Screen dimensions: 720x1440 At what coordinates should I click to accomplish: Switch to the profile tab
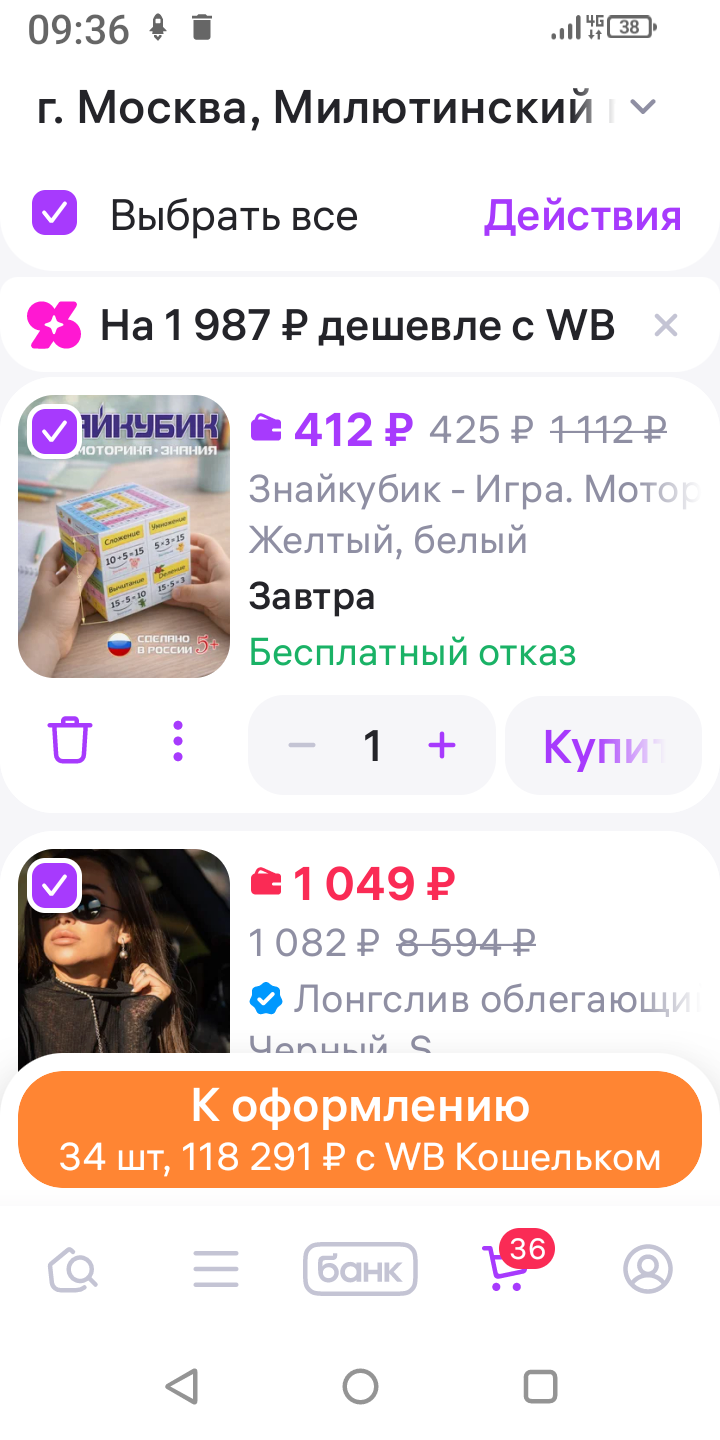(x=648, y=1270)
